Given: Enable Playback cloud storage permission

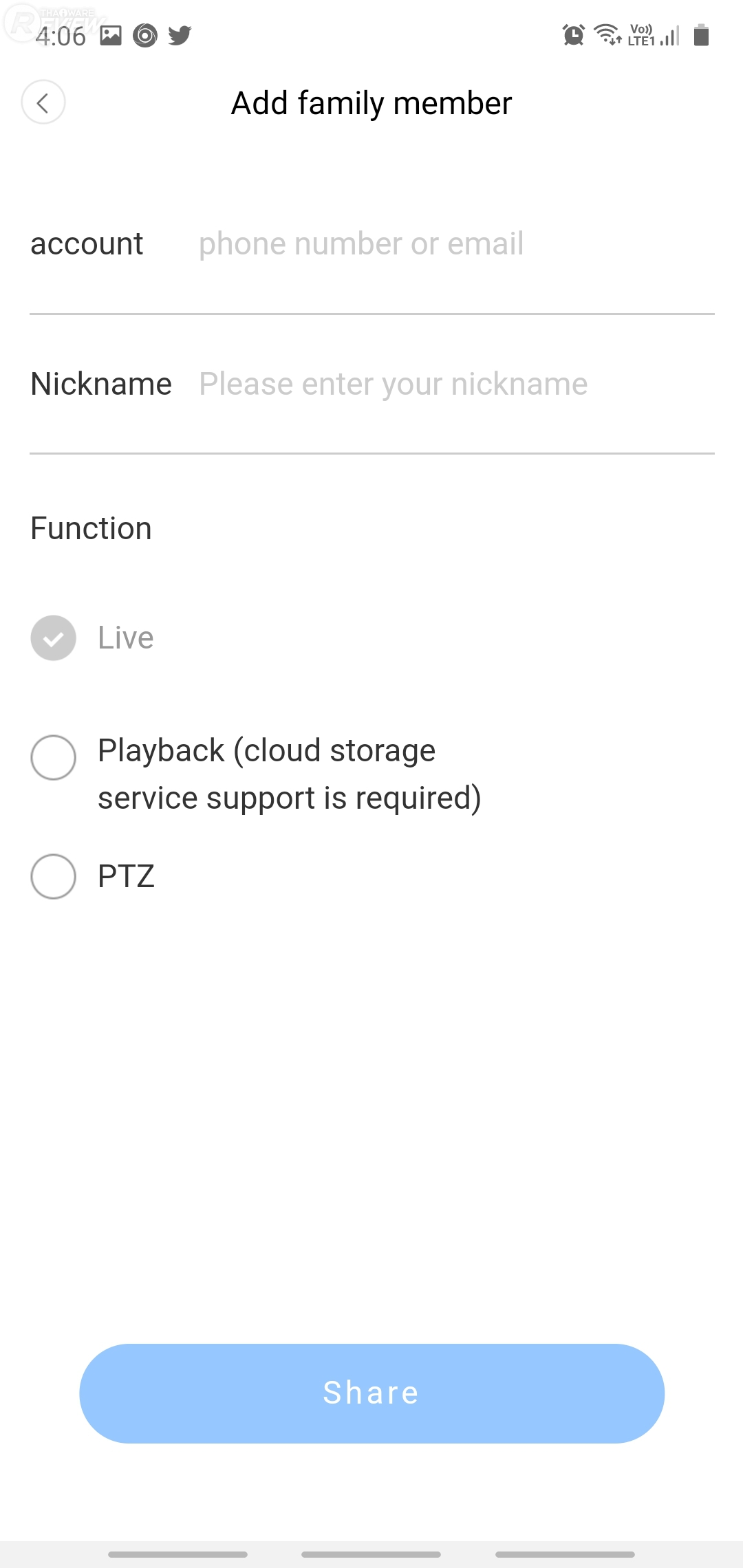Looking at the screenshot, I should pos(54,757).
